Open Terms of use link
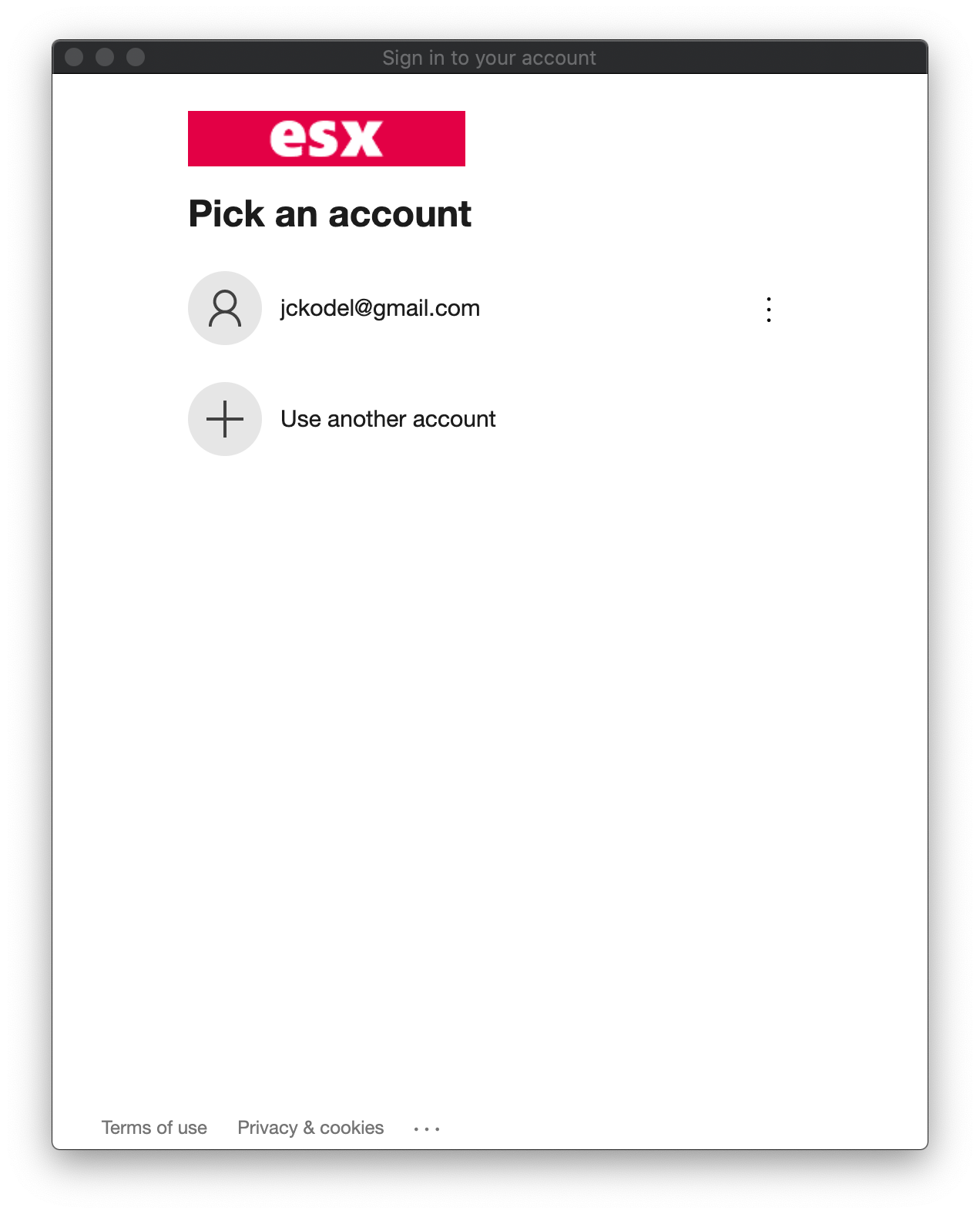980x1214 pixels. [x=154, y=1128]
